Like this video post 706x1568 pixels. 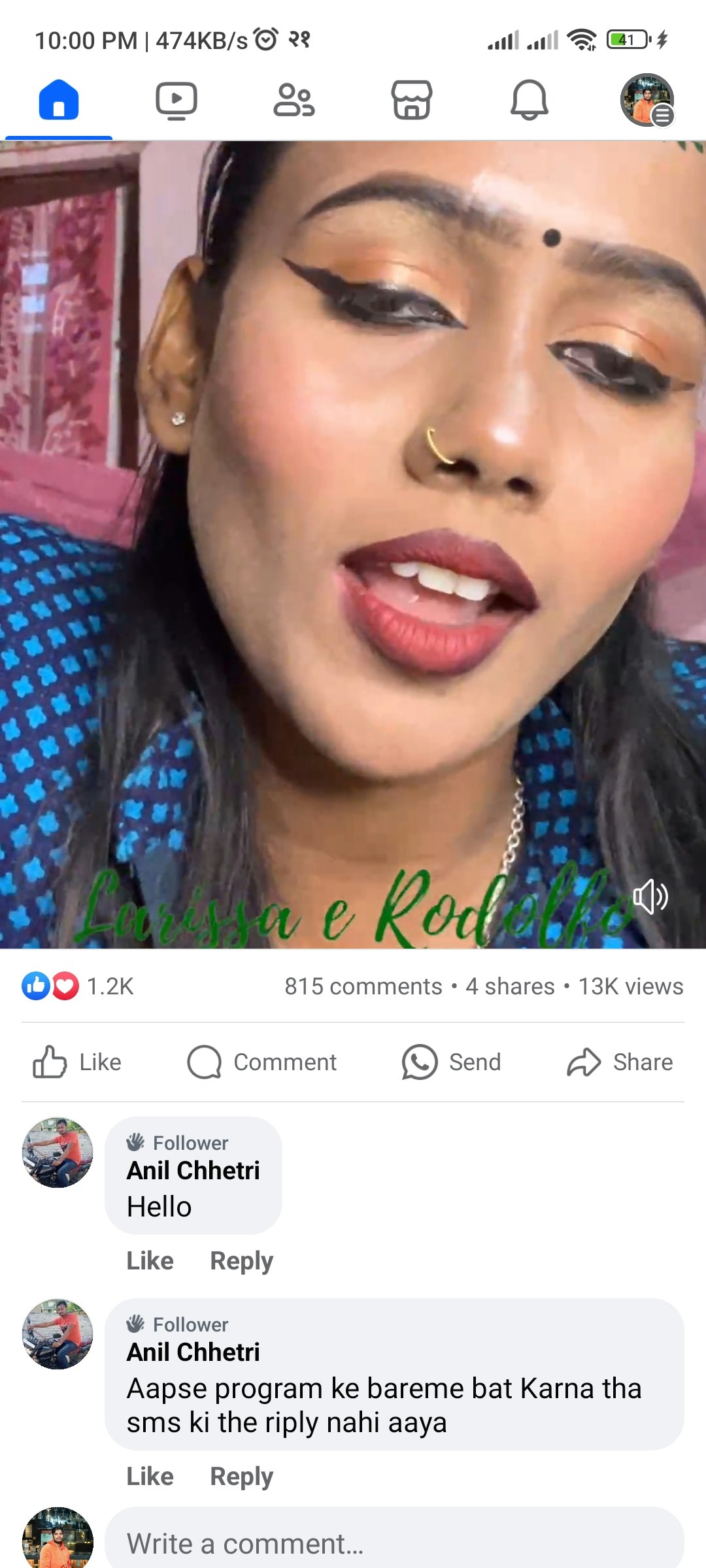pyautogui.click(x=77, y=1062)
